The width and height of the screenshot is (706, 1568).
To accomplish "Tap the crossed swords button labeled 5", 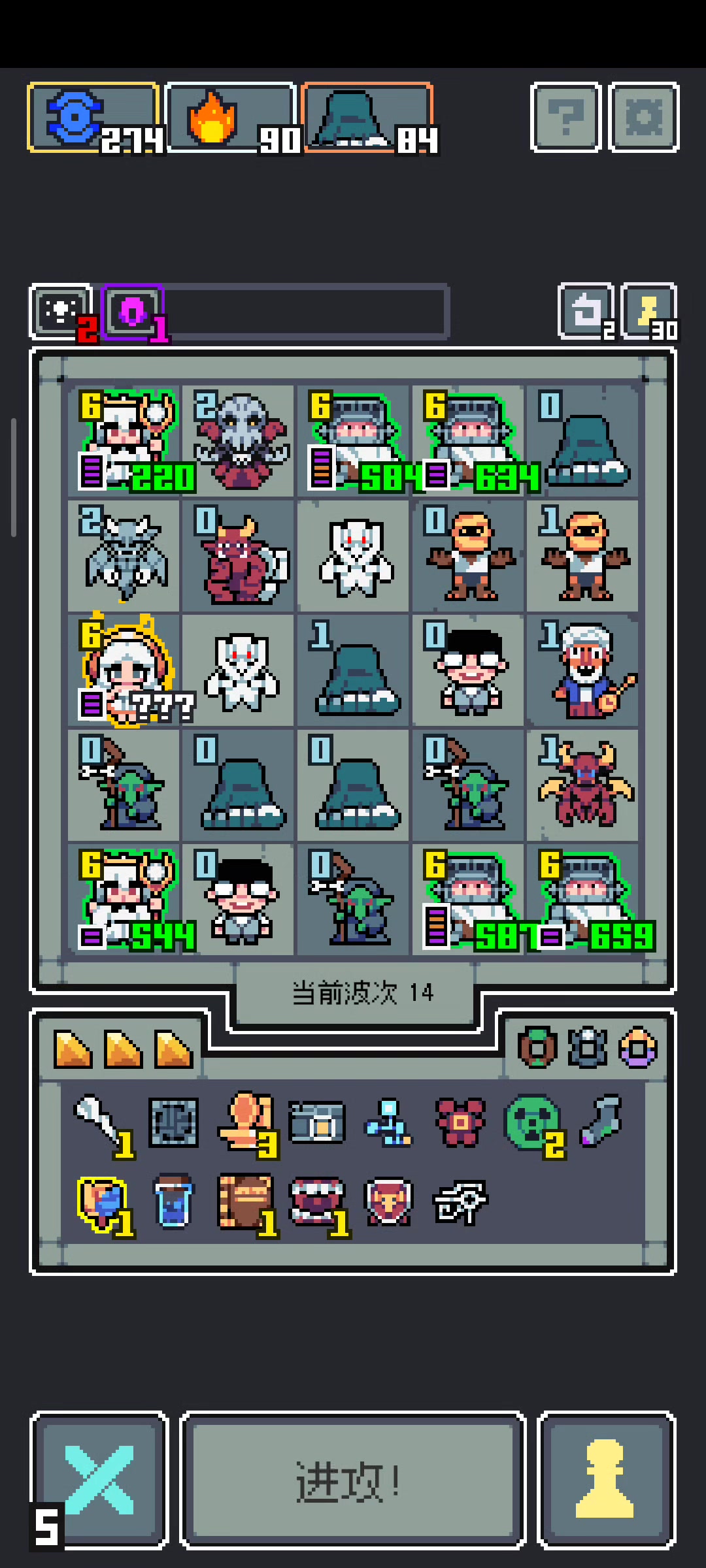I will coord(99,1480).
